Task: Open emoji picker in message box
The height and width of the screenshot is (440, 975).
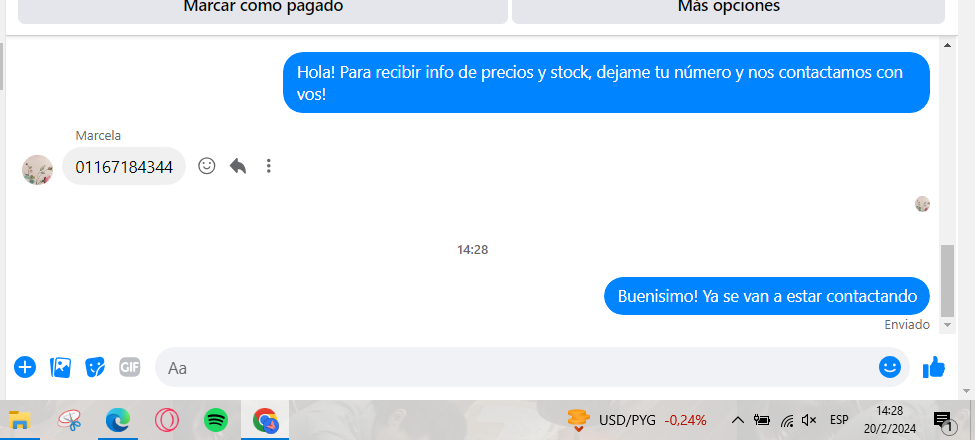Action: pos(889,367)
